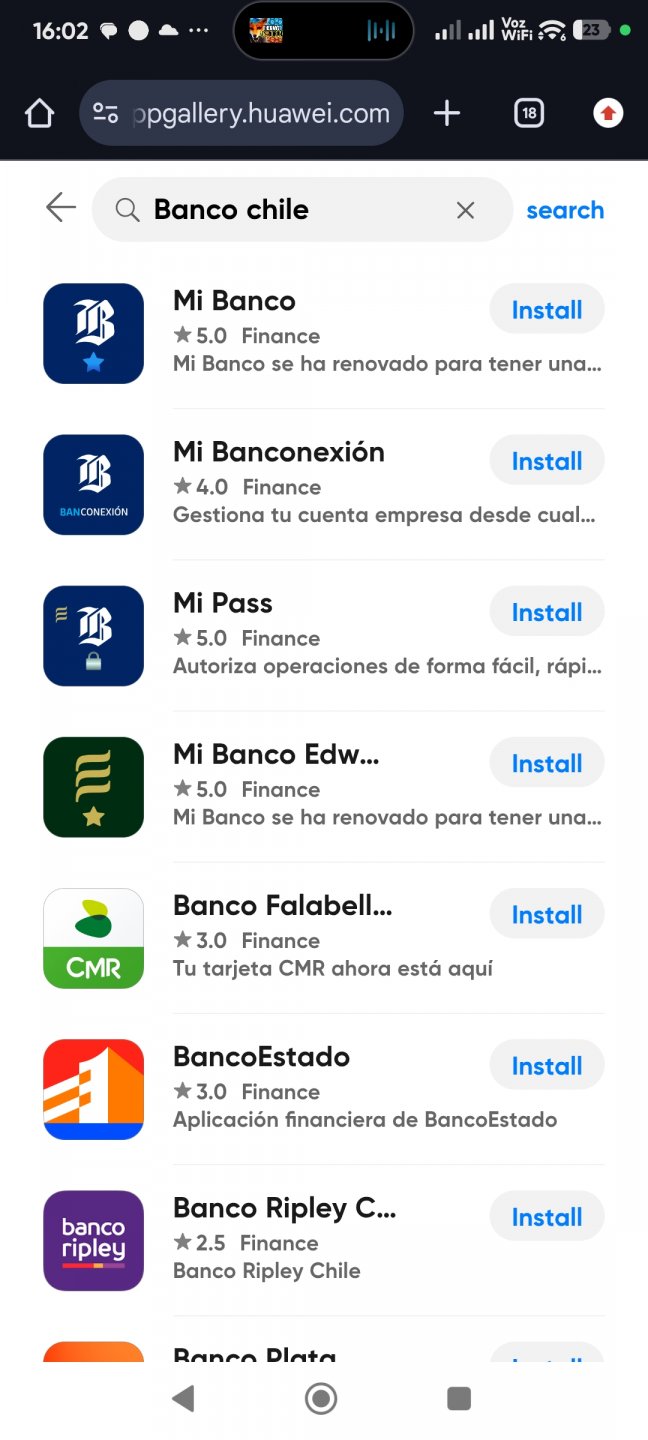Install Banco Falabella CMR app
The height and width of the screenshot is (1440, 648).
546,914
